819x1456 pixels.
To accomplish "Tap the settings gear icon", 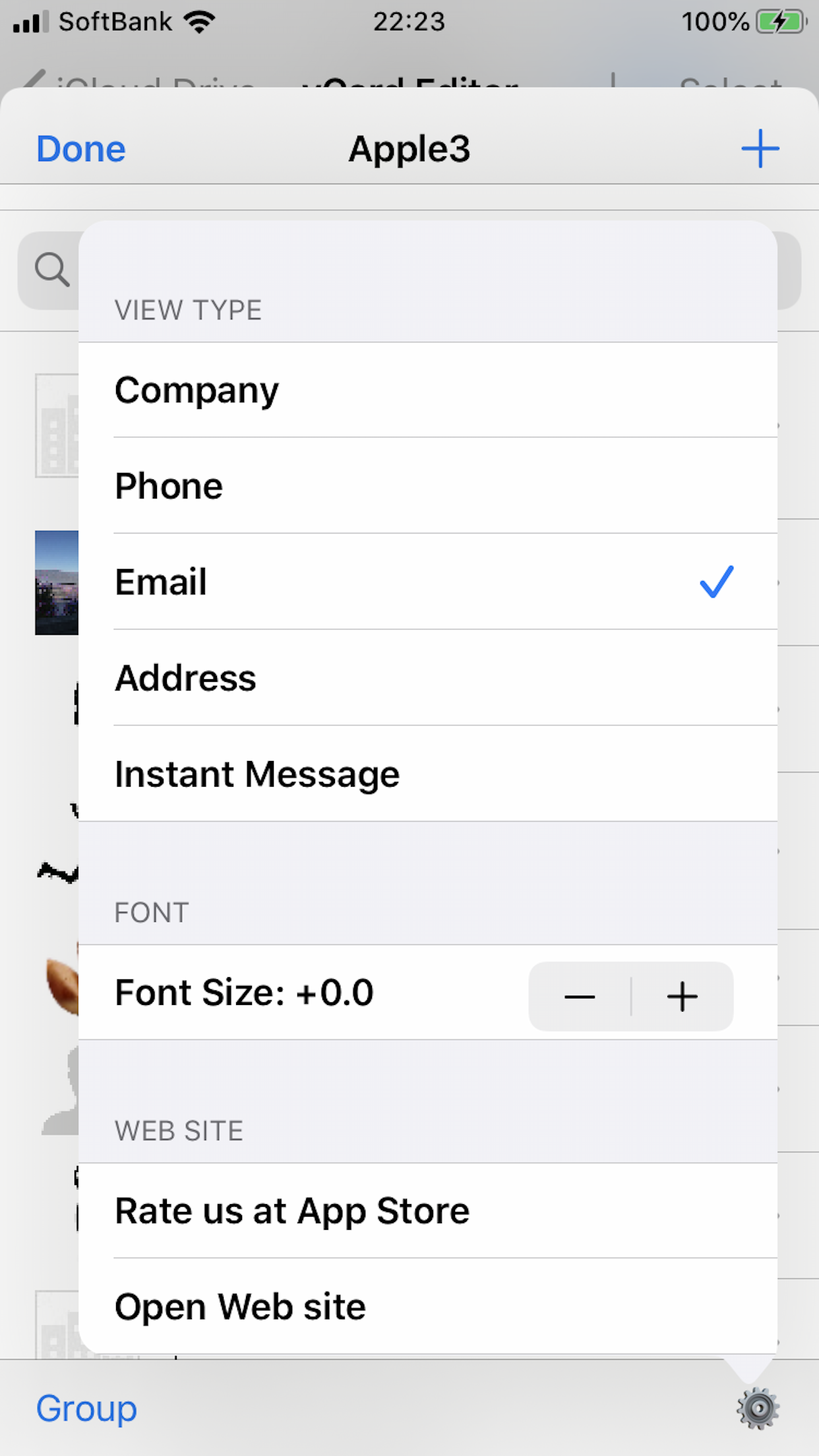I will click(758, 1409).
